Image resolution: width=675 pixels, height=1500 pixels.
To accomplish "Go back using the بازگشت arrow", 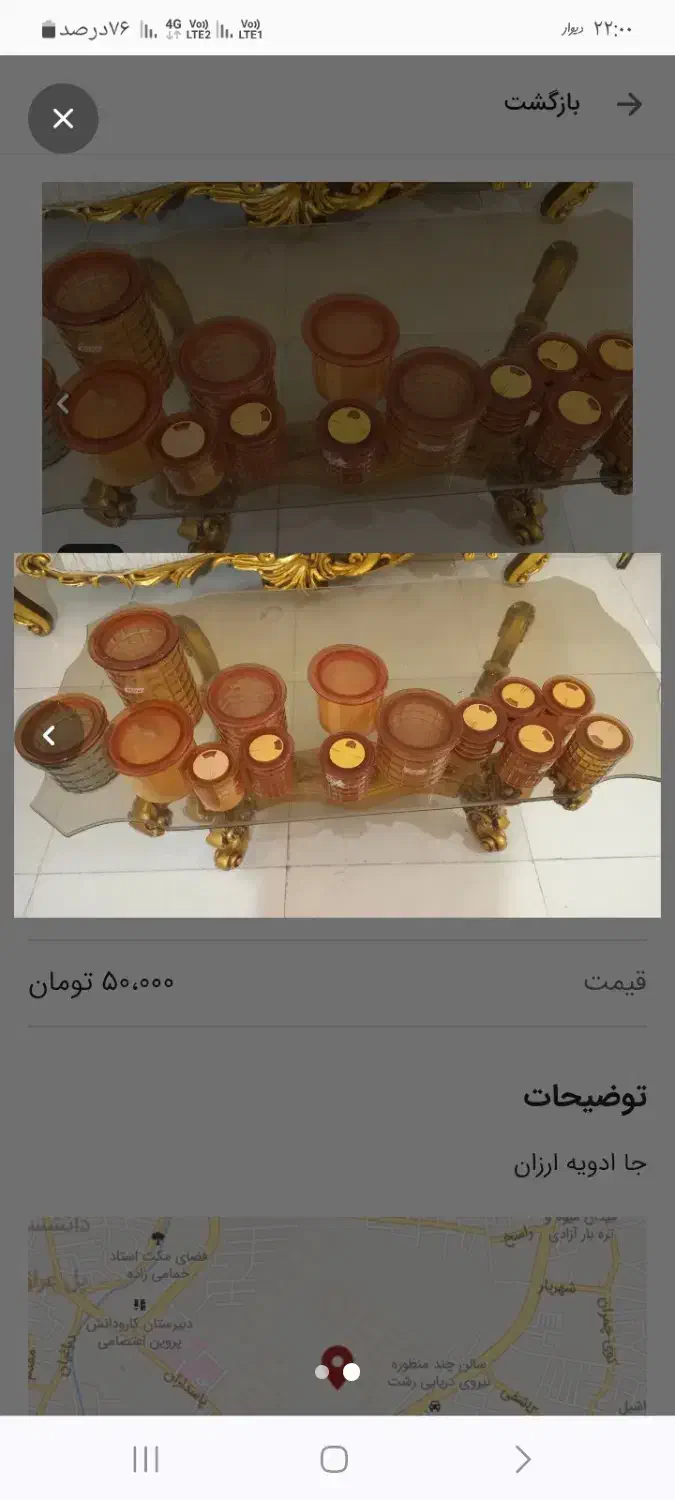I will (x=629, y=104).
